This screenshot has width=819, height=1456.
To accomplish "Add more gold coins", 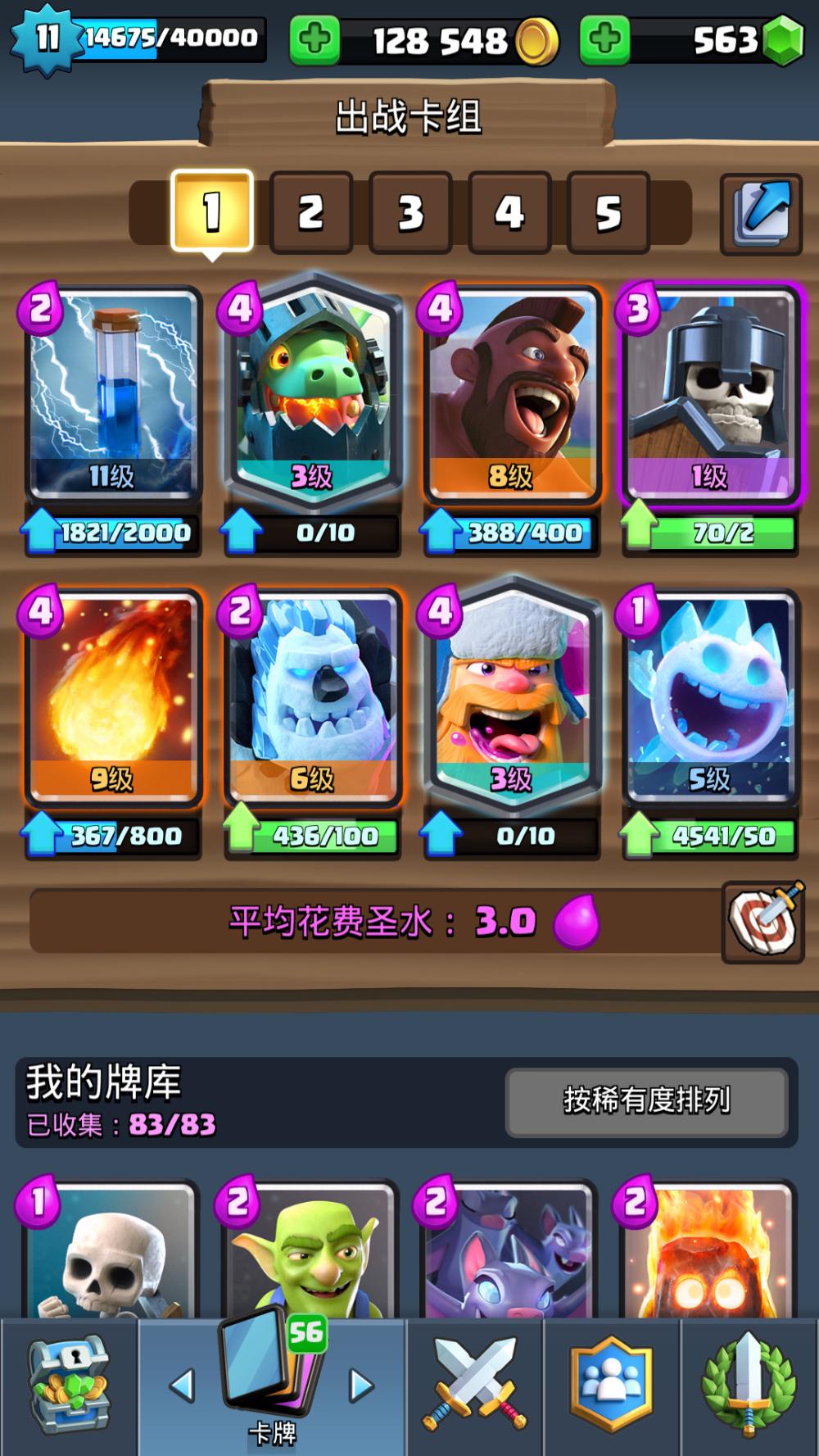I will pyautogui.click(x=314, y=40).
